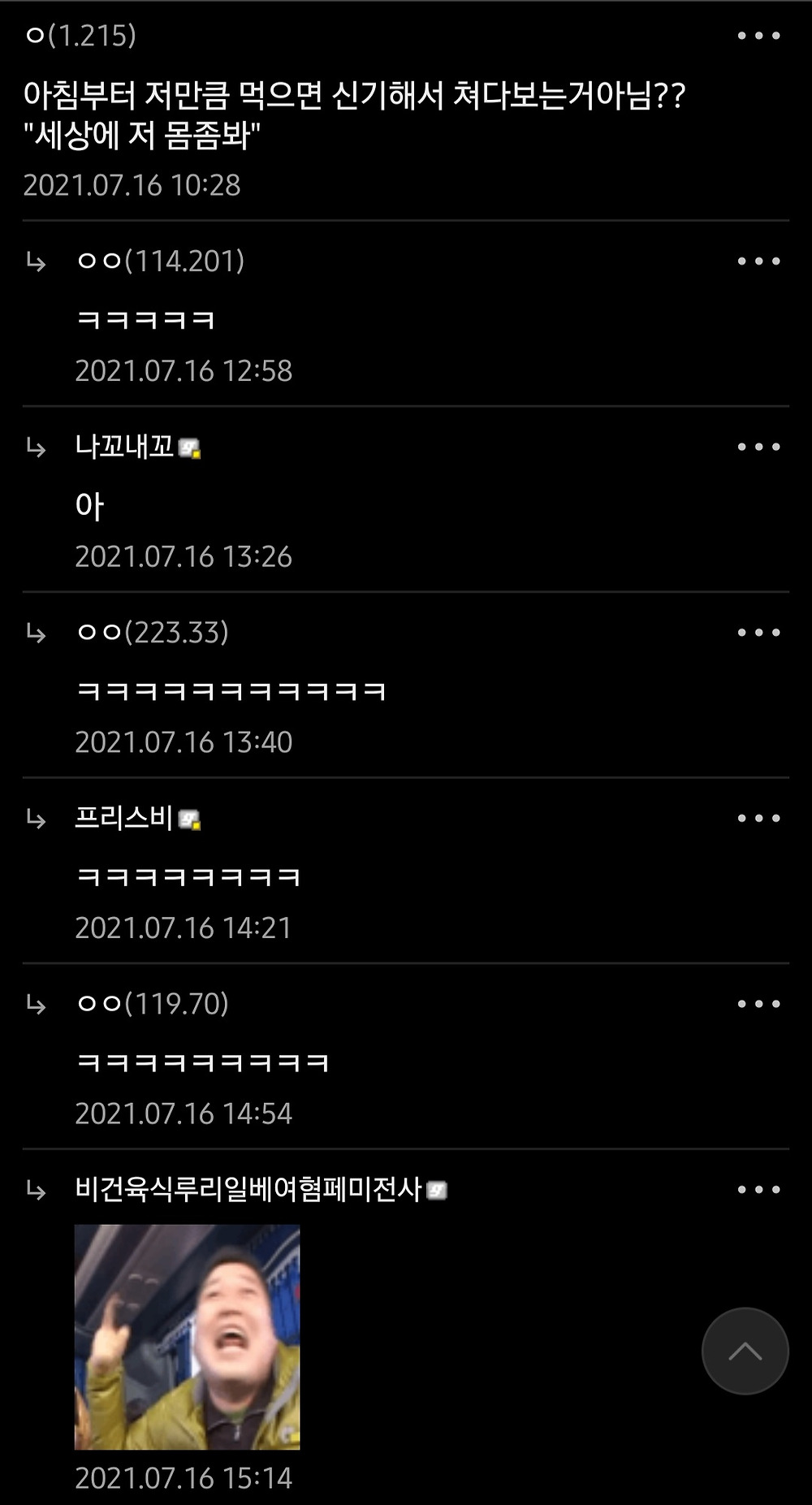Open more options for ㅇ(1.215) comment
The image size is (812, 1505).
pos(758,36)
